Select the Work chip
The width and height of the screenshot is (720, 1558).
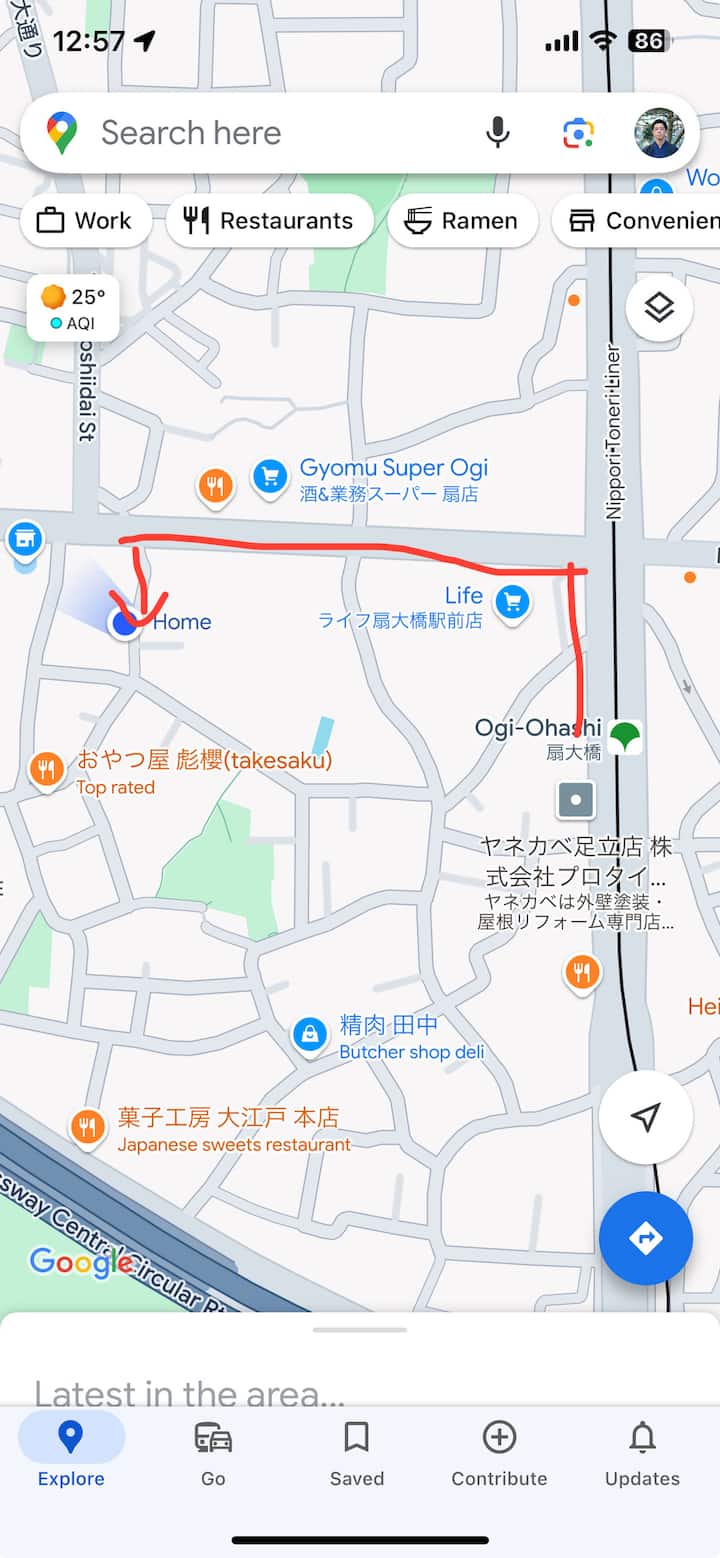(86, 221)
